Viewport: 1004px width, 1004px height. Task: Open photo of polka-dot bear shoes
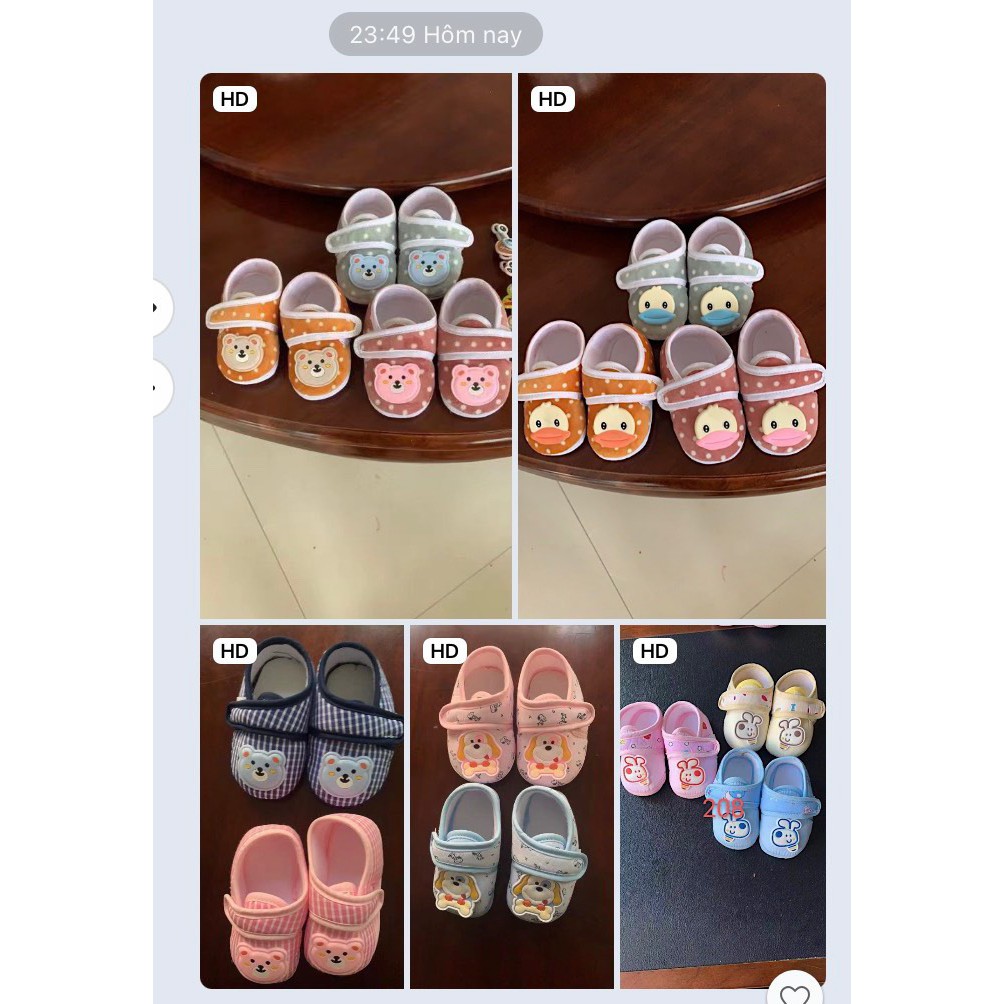[x=355, y=345]
